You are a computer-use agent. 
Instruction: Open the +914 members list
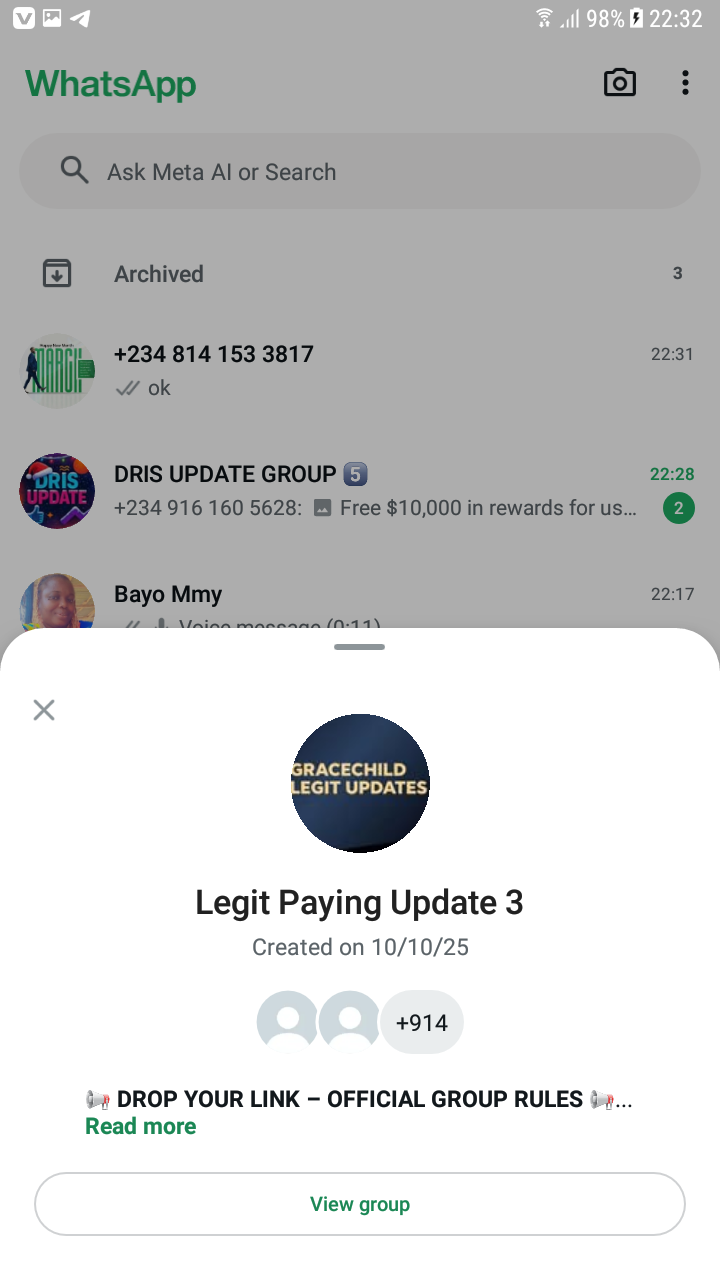point(421,1022)
